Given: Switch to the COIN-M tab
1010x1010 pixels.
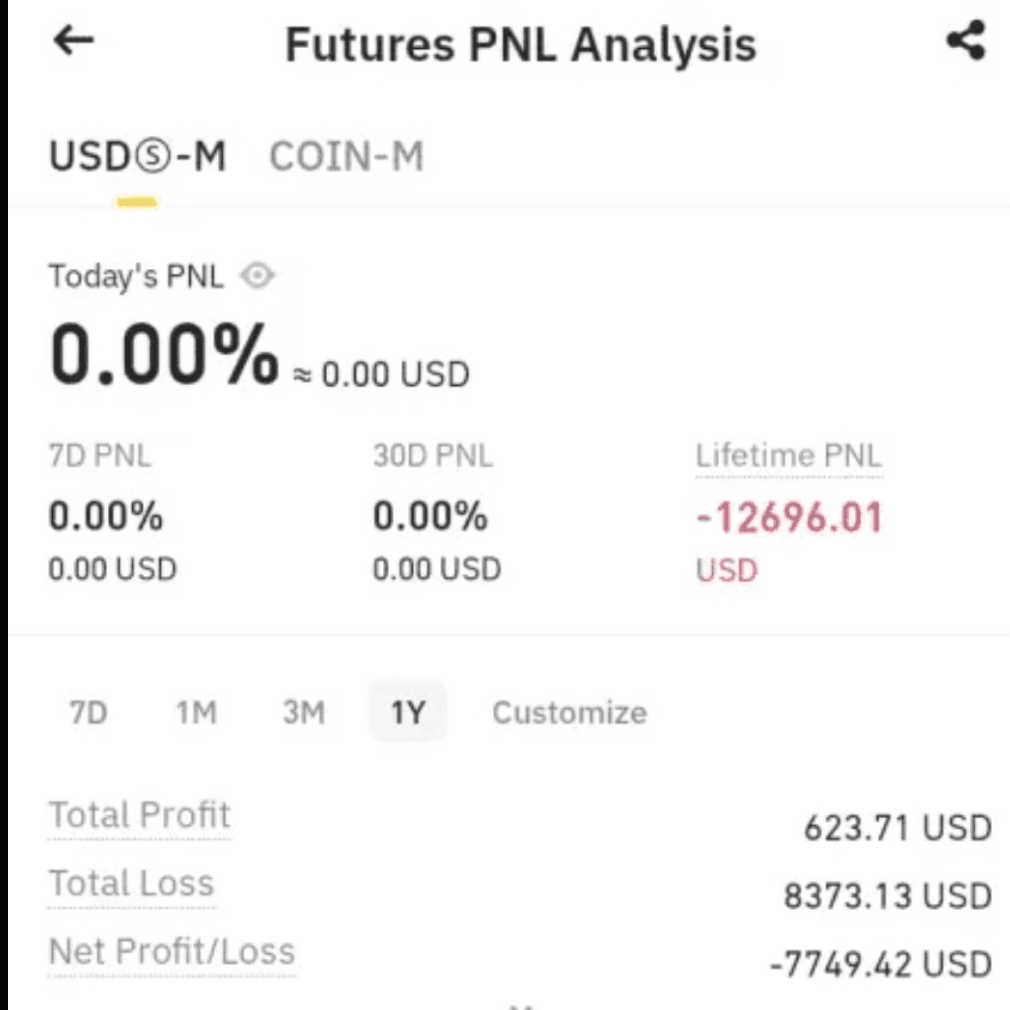Looking at the screenshot, I should (347, 157).
